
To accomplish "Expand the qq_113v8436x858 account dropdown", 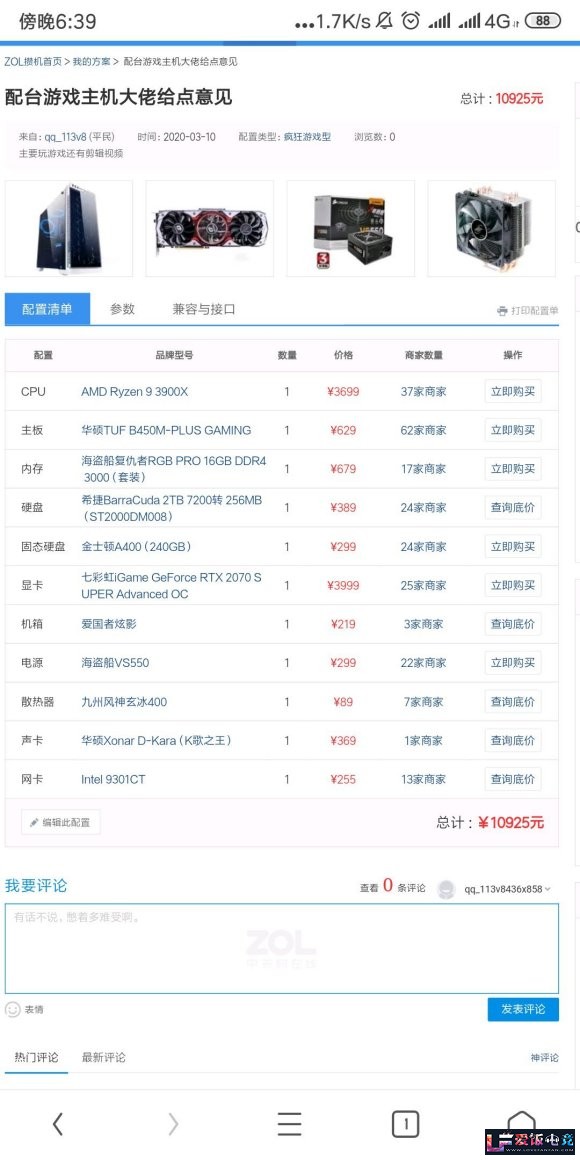I will 507,888.
